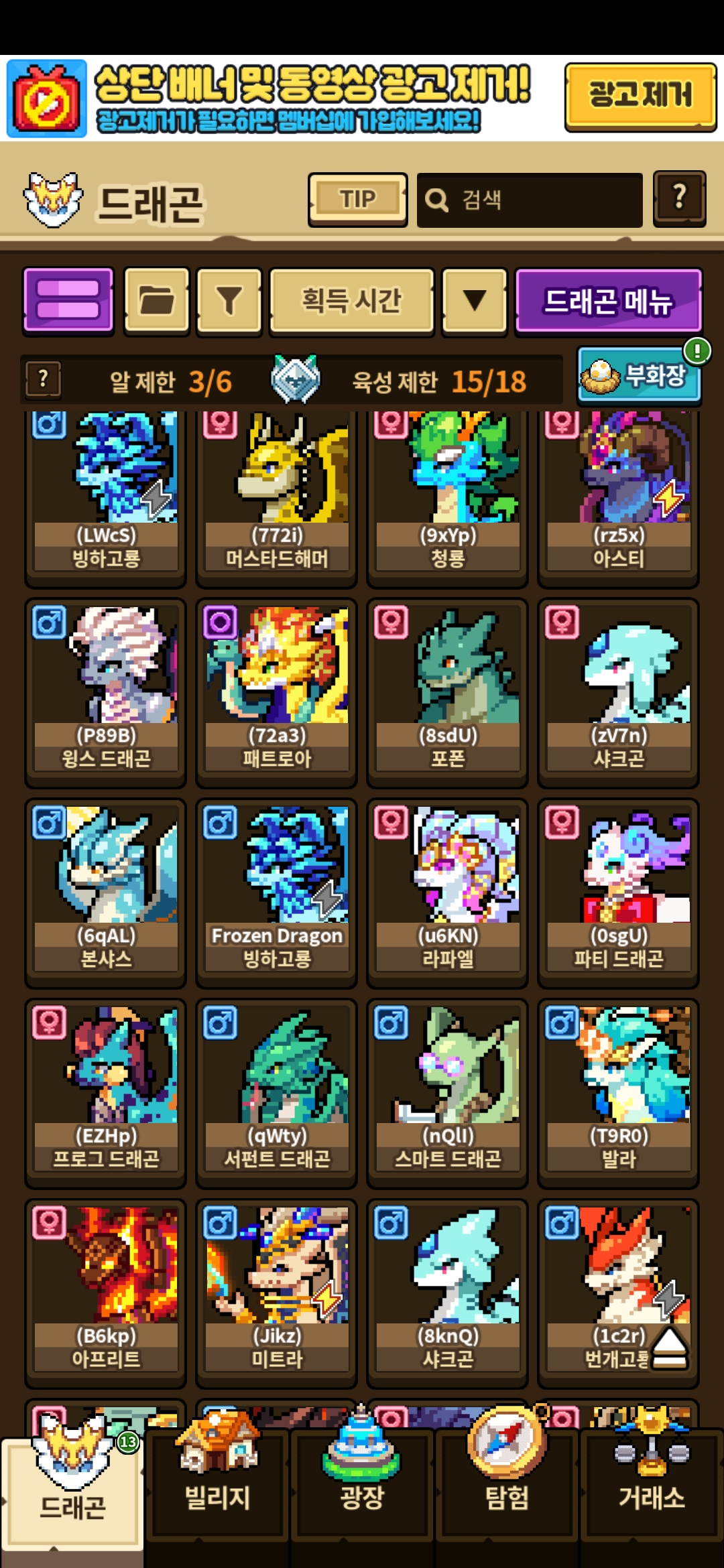Open the 탐험 exploration tab
Image resolution: width=724 pixels, height=1568 pixels.
pos(507,1481)
